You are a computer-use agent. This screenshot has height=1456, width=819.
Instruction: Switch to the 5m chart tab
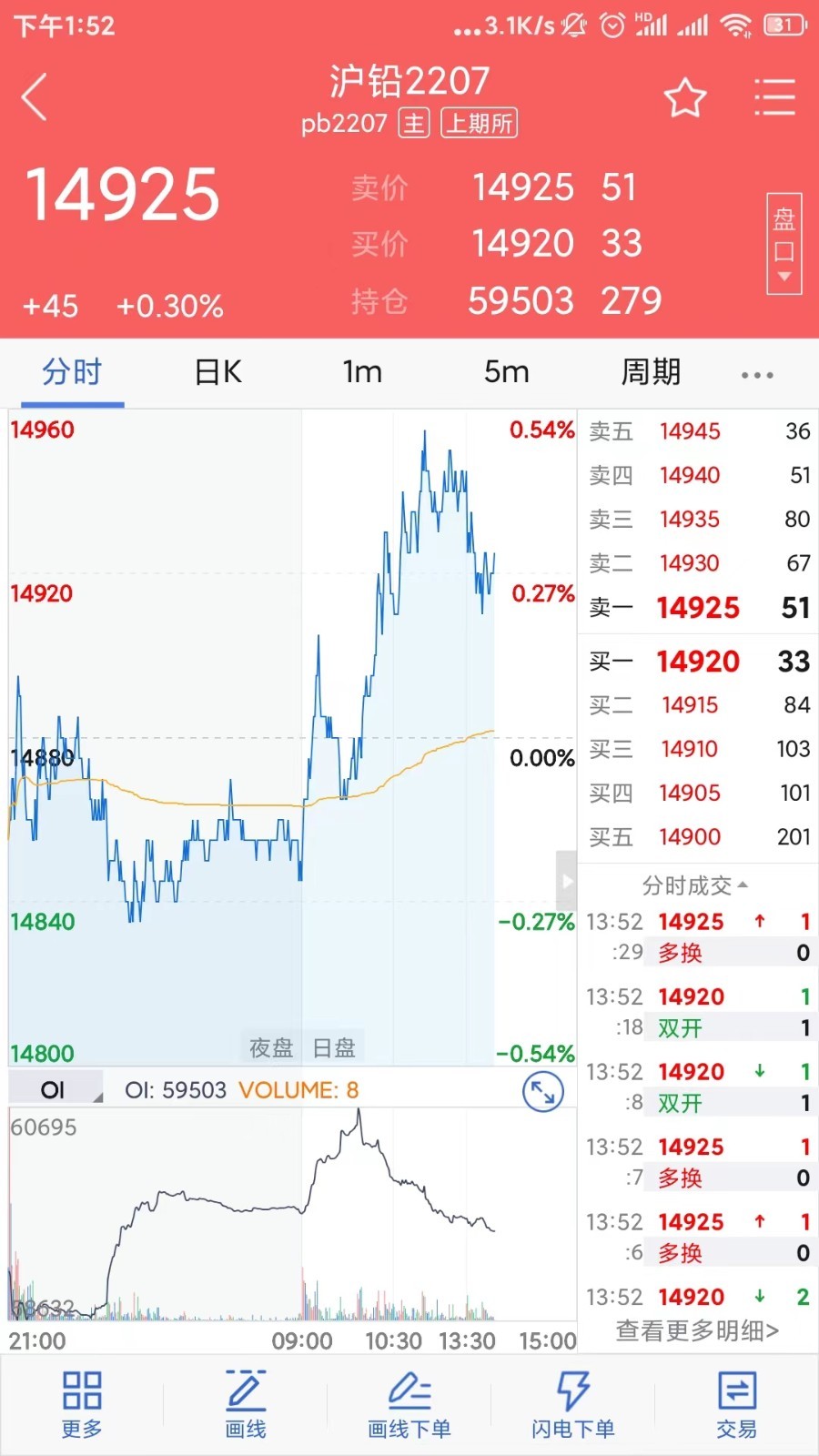[x=506, y=372]
